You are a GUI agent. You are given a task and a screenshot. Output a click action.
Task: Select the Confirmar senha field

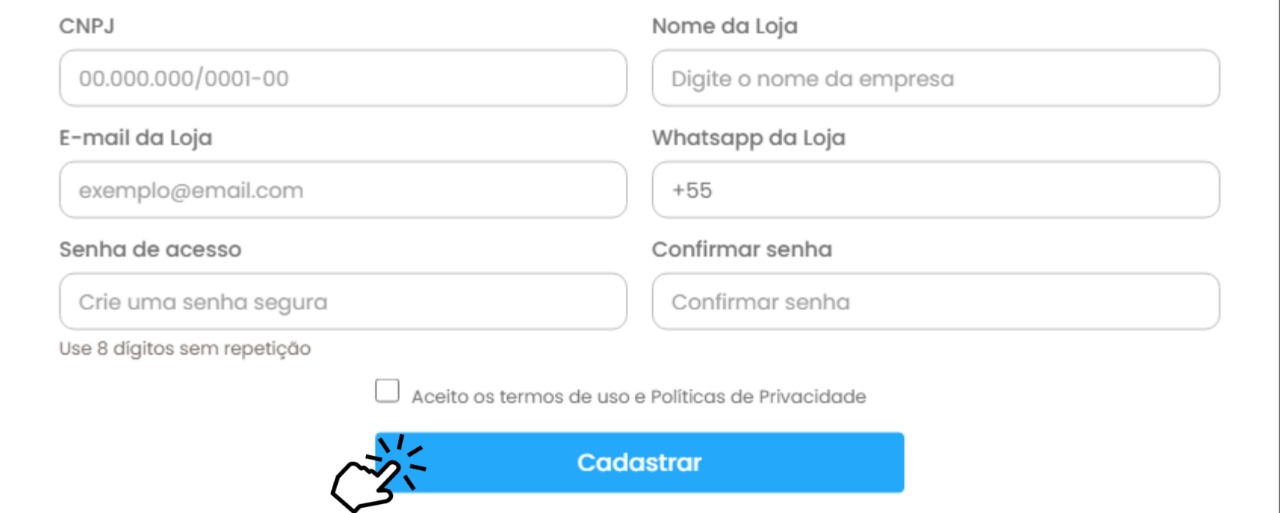tap(935, 301)
